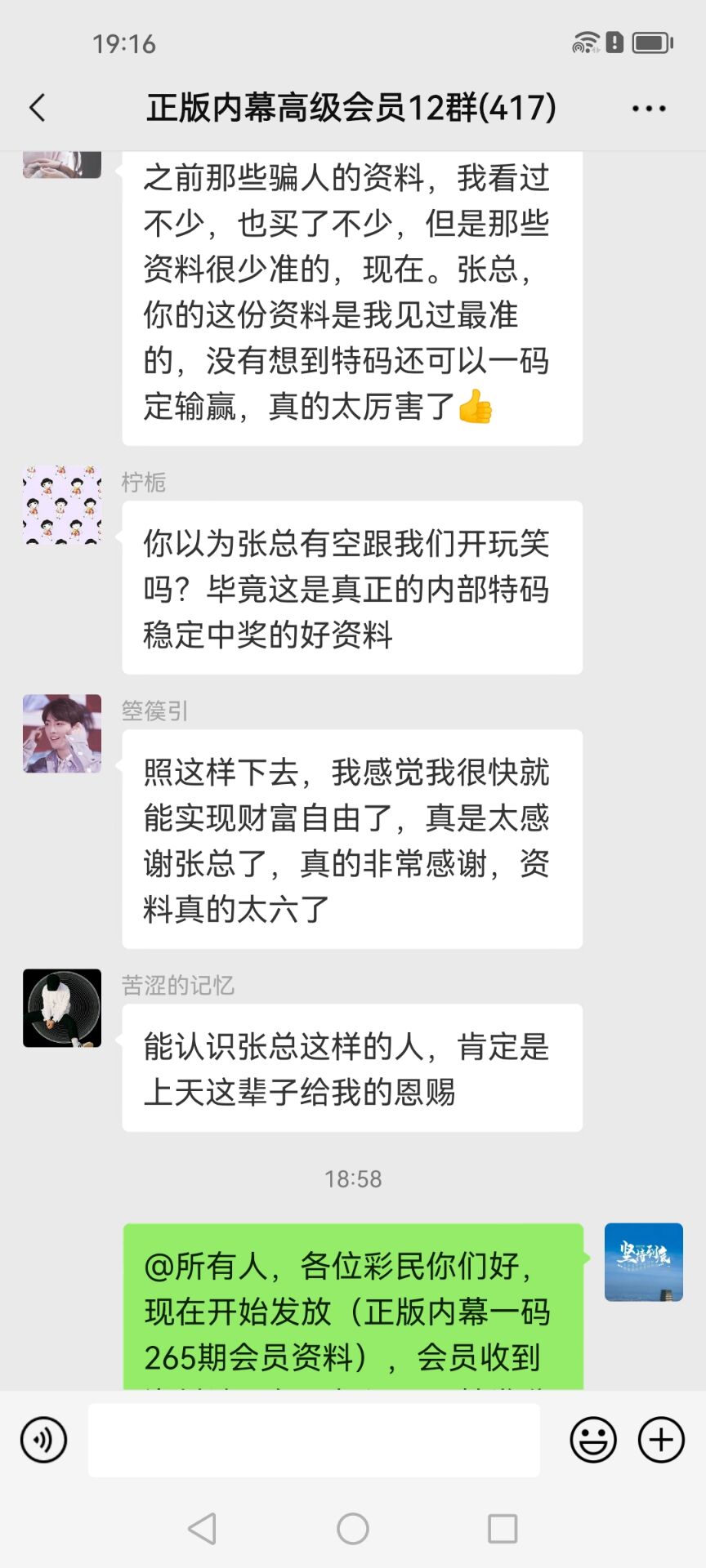View 柠栀's profile avatar

(62, 505)
